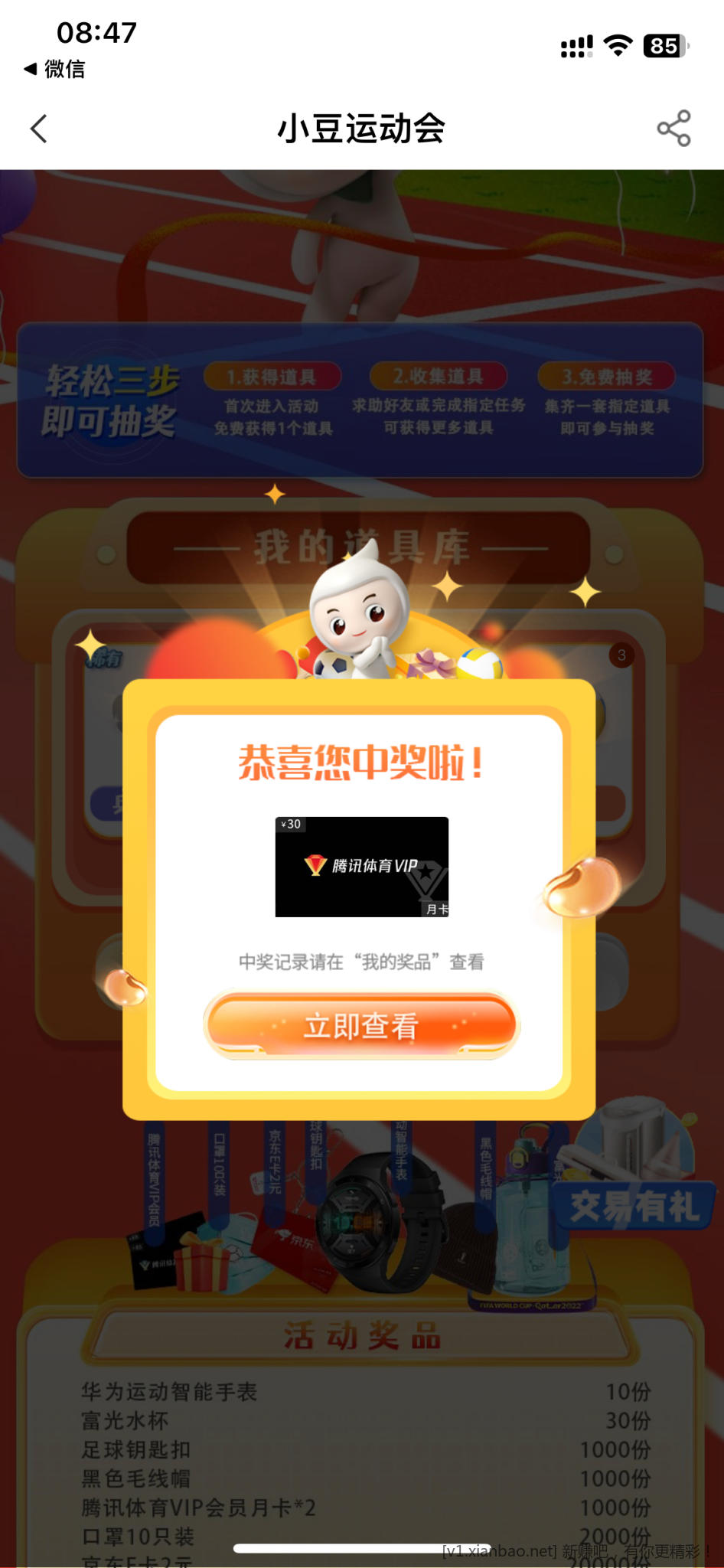Open the 交易有礼 promotion
Viewport: 724px width, 1568px height.
pyautogui.click(x=635, y=1206)
